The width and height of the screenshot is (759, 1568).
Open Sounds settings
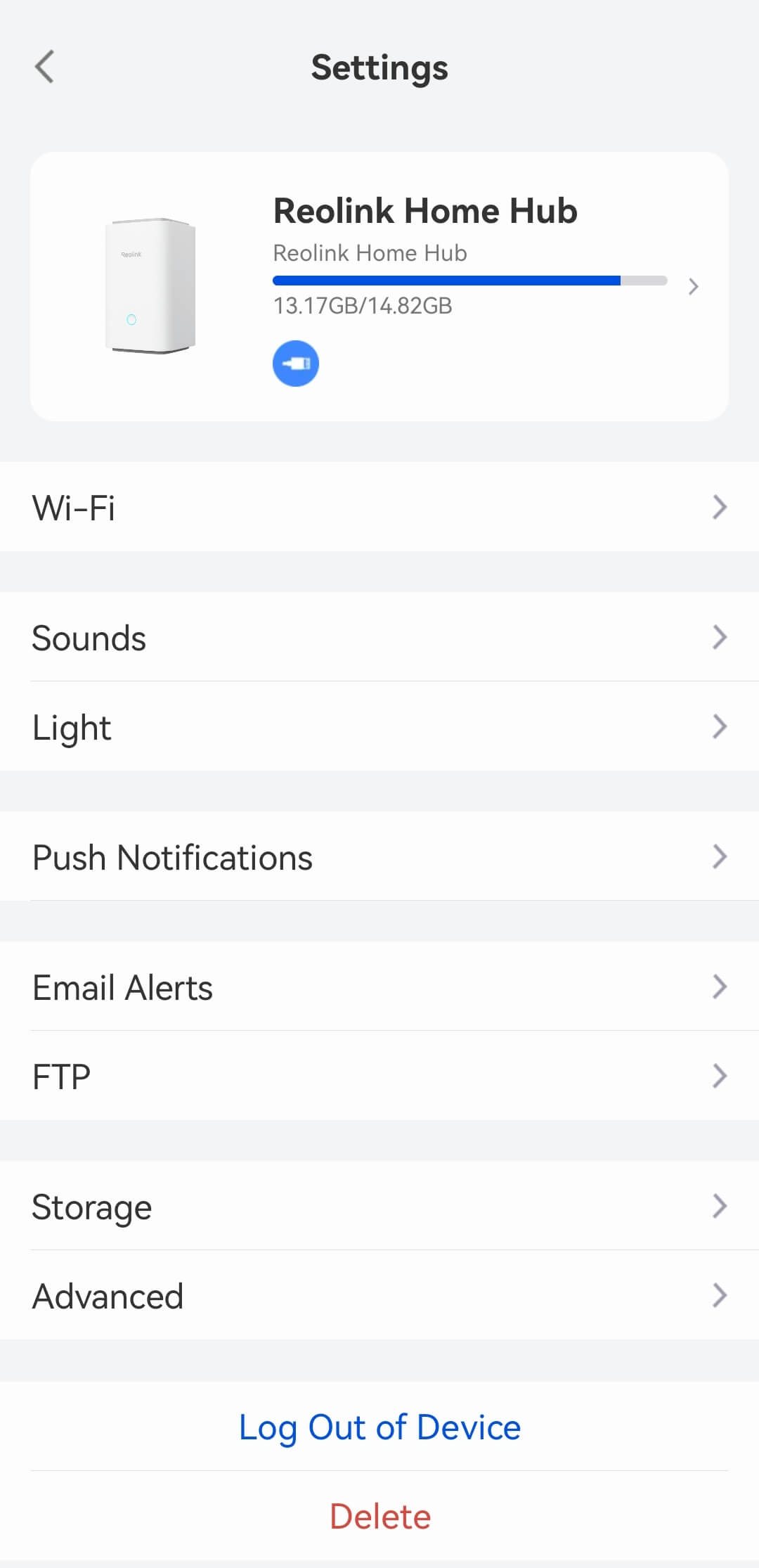[x=379, y=637]
